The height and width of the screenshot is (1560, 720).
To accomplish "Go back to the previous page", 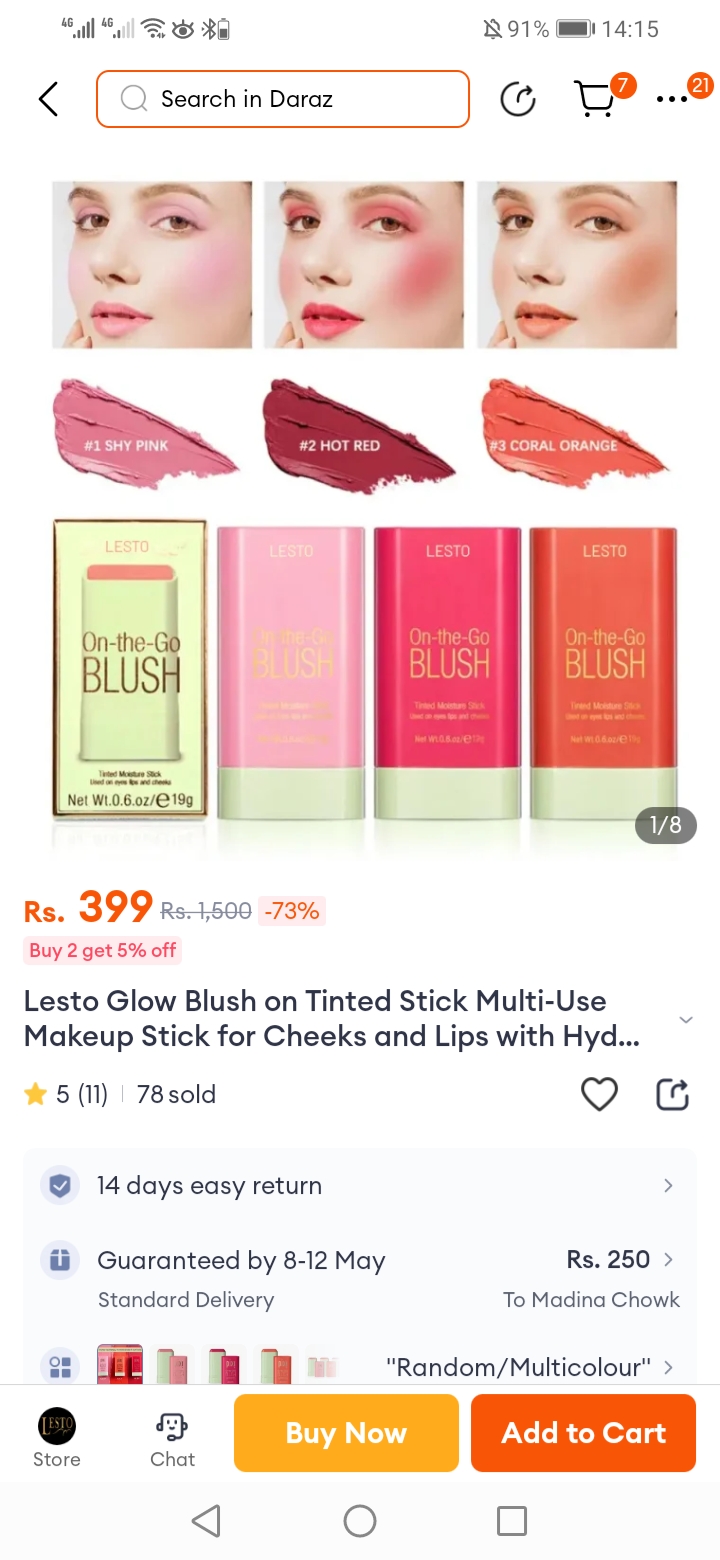I will pos(48,99).
